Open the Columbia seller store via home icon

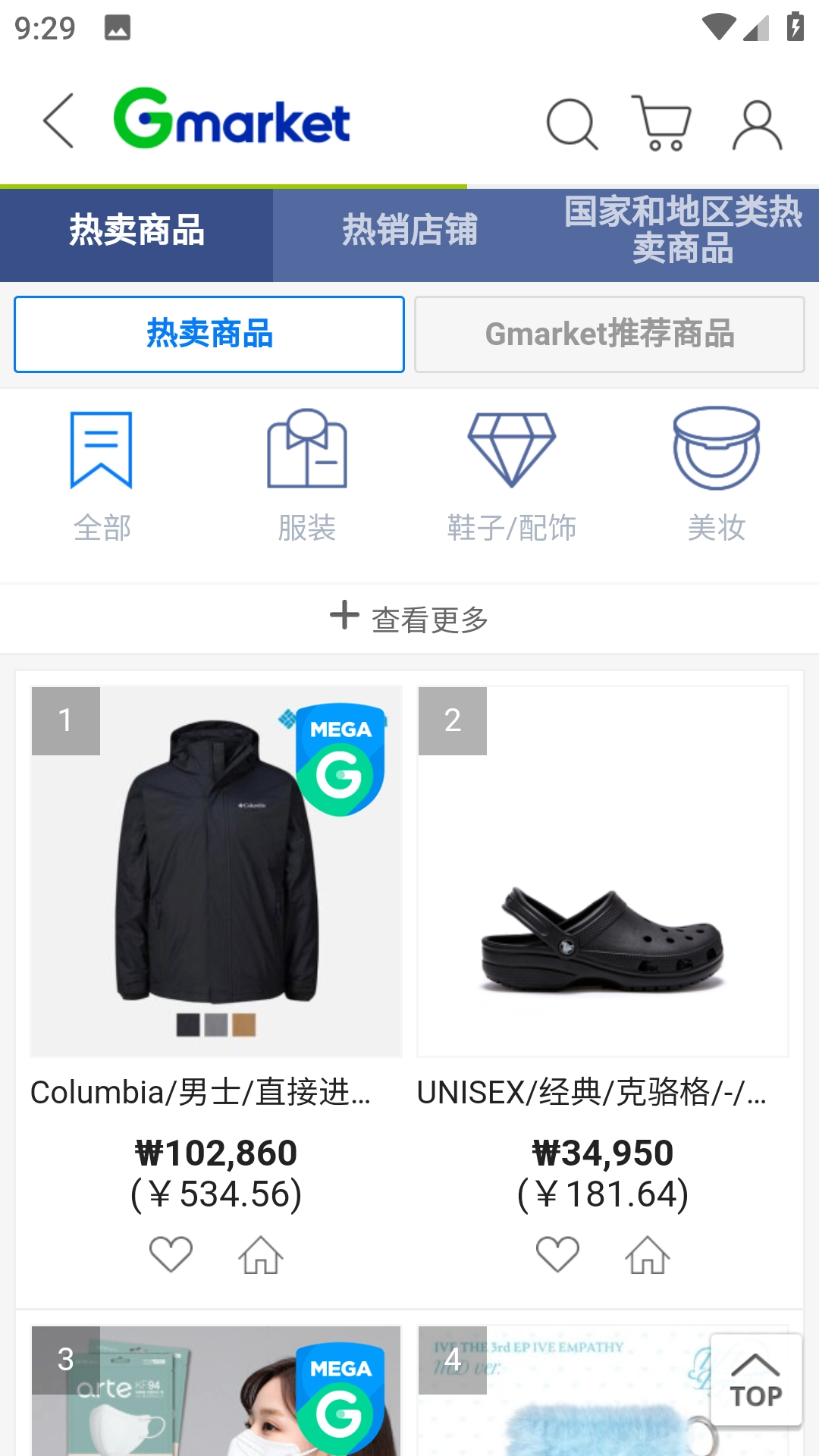pyautogui.click(x=260, y=1254)
